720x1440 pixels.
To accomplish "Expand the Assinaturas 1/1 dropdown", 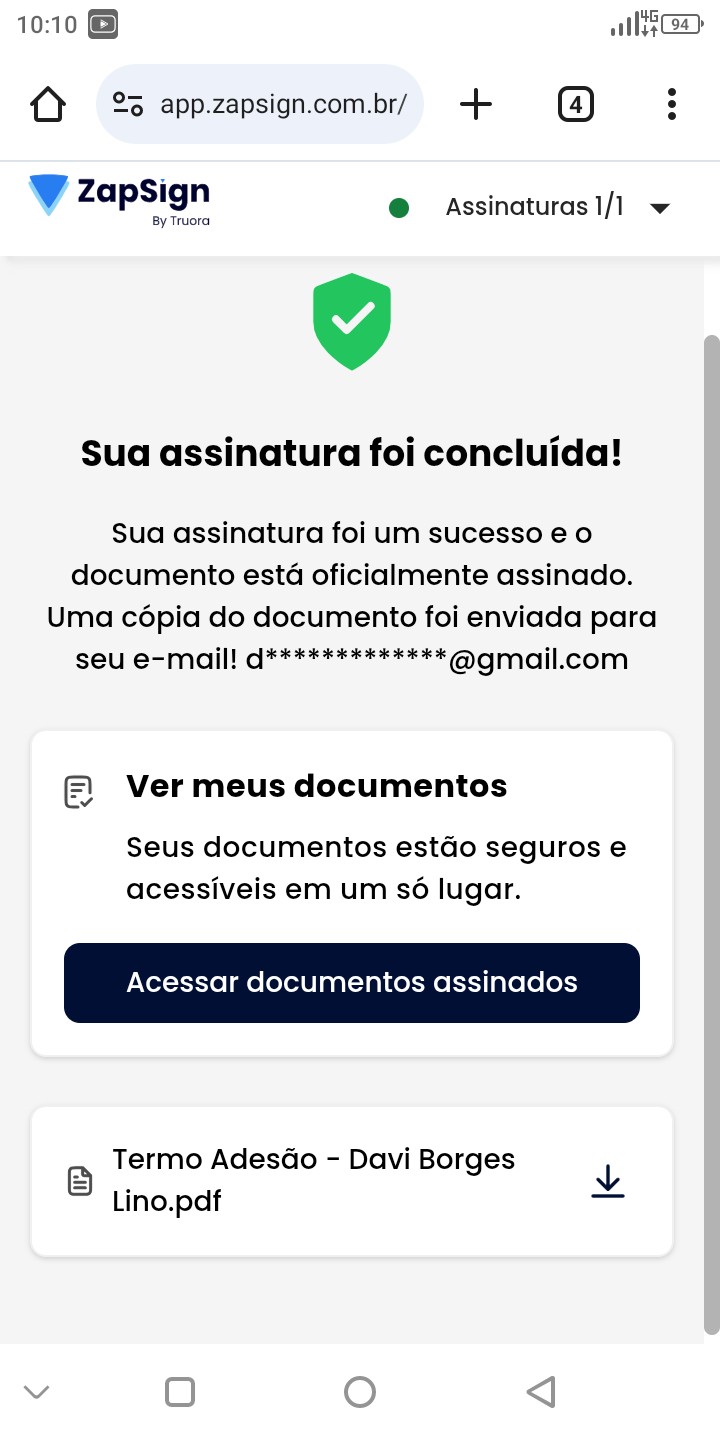I will pos(658,208).
